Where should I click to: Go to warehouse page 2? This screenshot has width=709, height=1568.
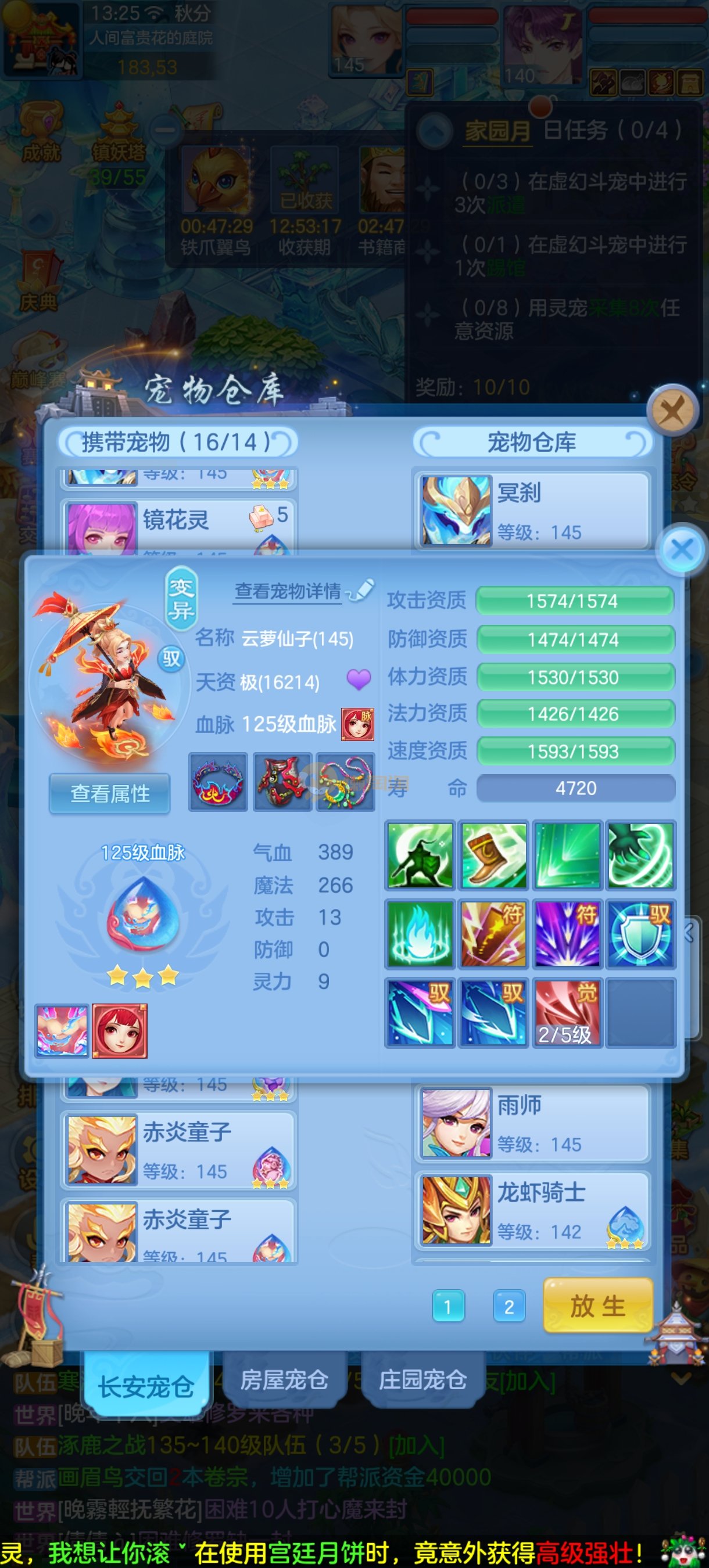(509, 1306)
